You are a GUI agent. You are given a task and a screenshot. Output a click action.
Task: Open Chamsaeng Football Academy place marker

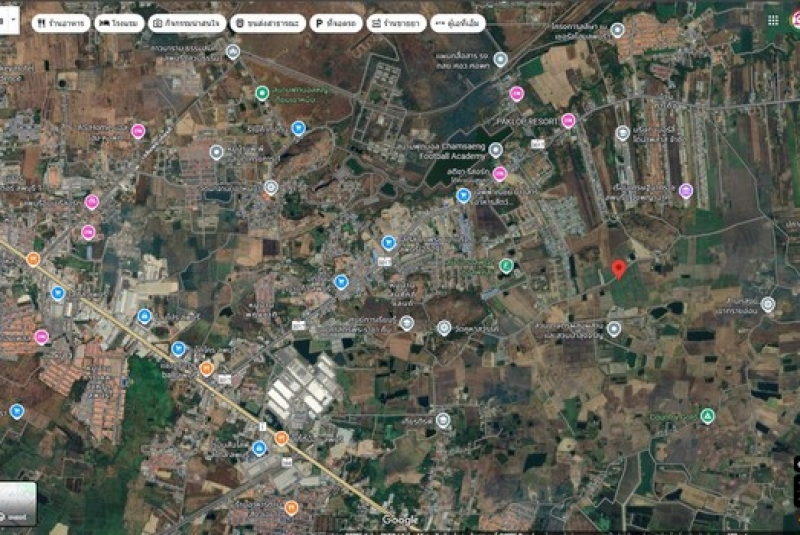tap(495, 150)
